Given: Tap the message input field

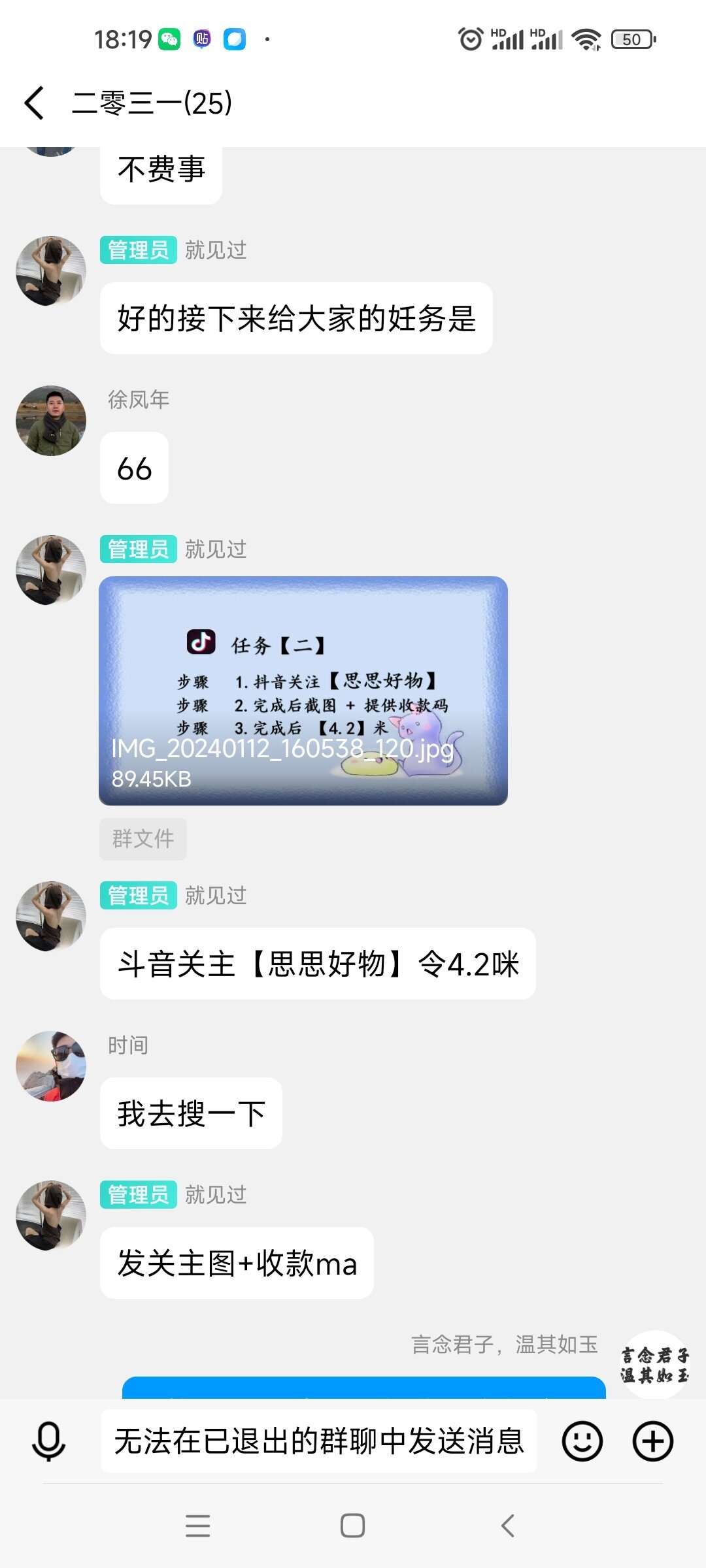Looking at the screenshot, I should (319, 1441).
